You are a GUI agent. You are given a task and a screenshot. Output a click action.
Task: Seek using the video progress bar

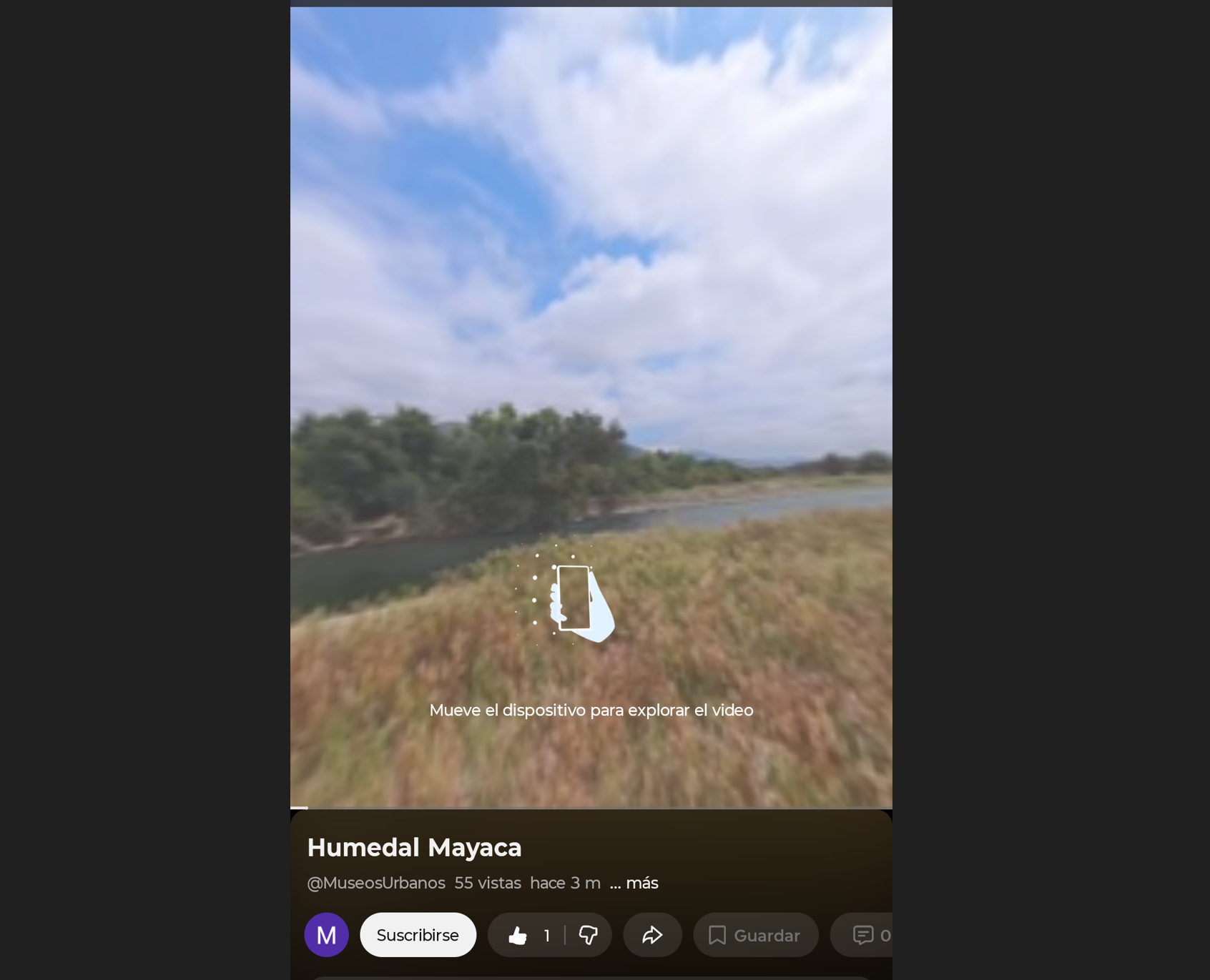click(591, 808)
